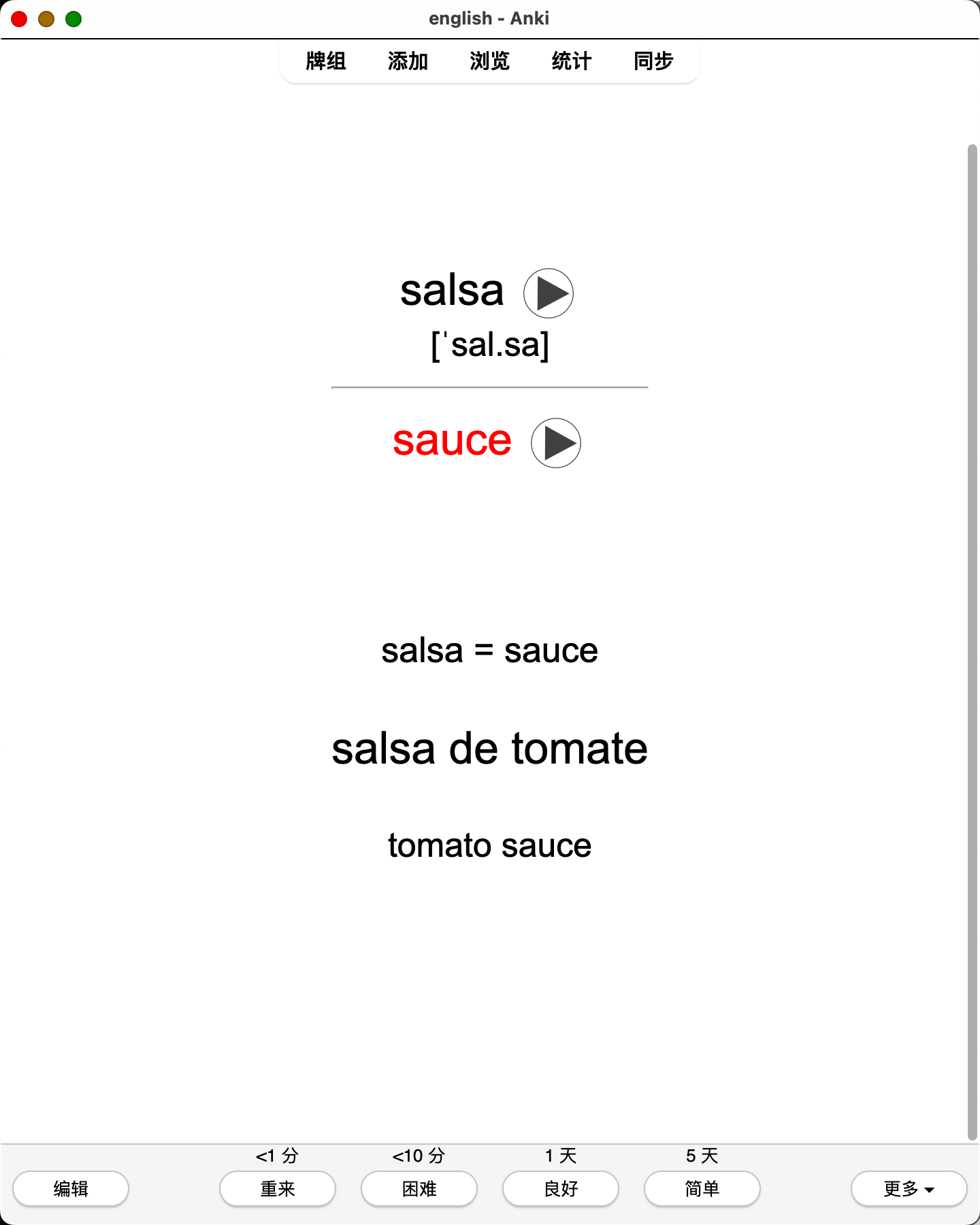Minimize the Anki window
980x1225 pixels.
point(46,19)
